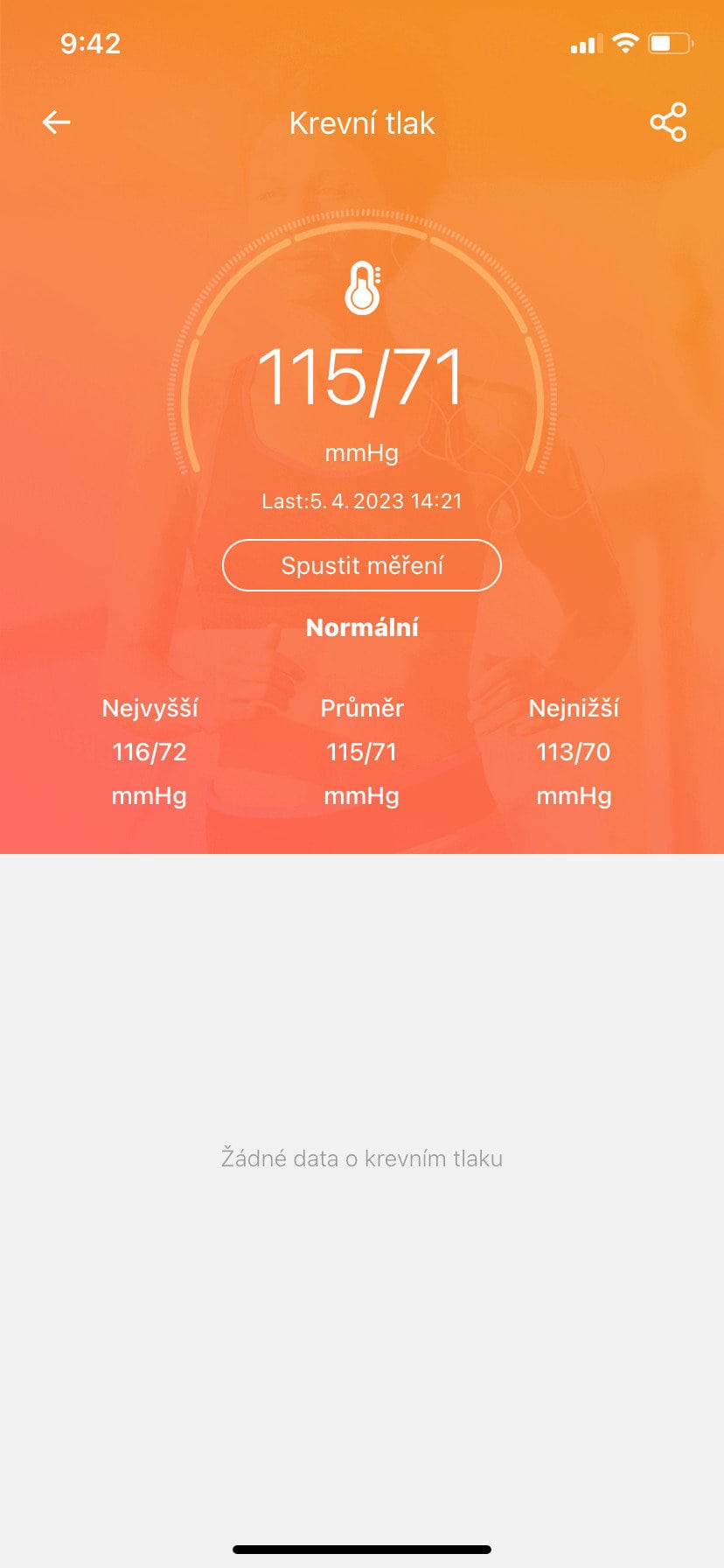Share the blood pressure results
The image size is (724, 1568).
click(x=669, y=122)
